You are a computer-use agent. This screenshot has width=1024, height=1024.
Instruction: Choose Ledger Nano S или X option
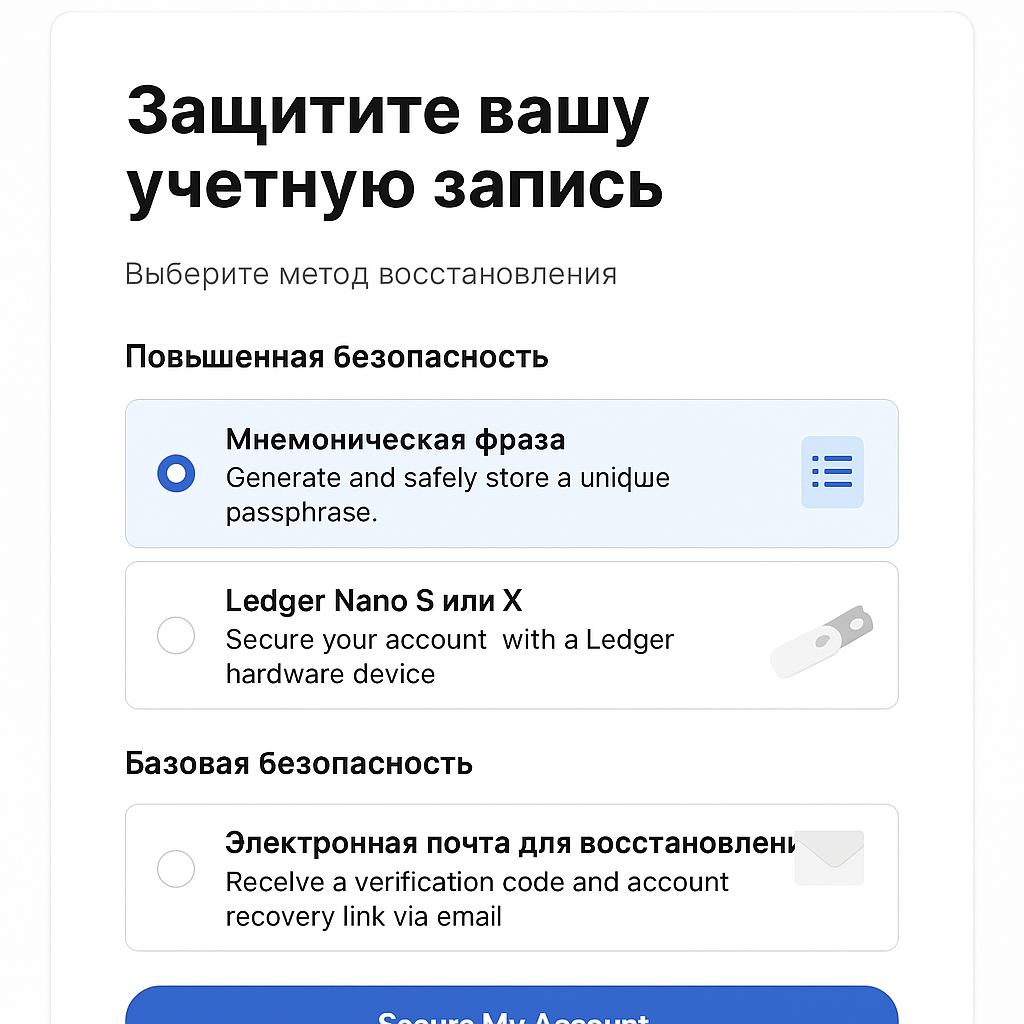(177, 636)
